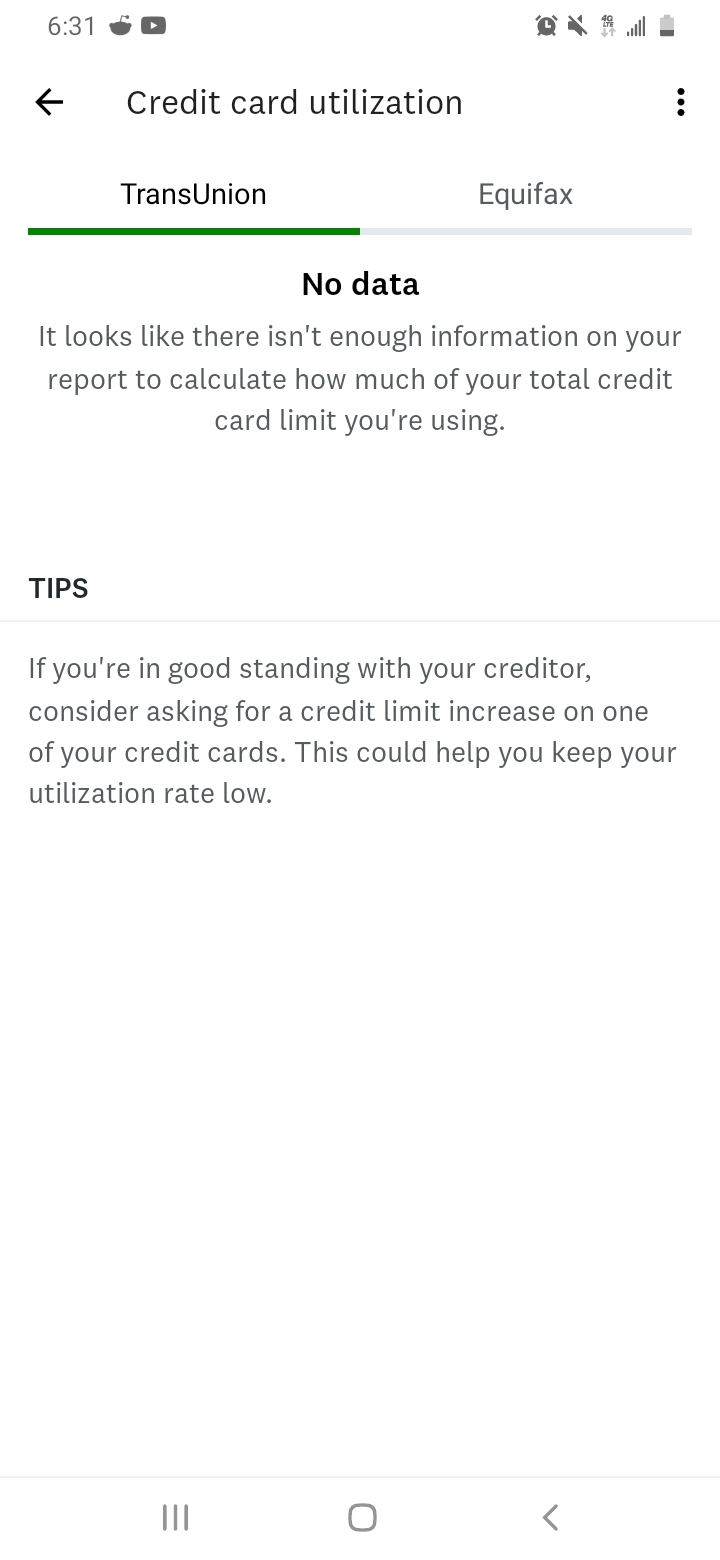Image resolution: width=720 pixels, height=1560 pixels.
Task: Select the TransUnion tab
Action: click(x=193, y=193)
